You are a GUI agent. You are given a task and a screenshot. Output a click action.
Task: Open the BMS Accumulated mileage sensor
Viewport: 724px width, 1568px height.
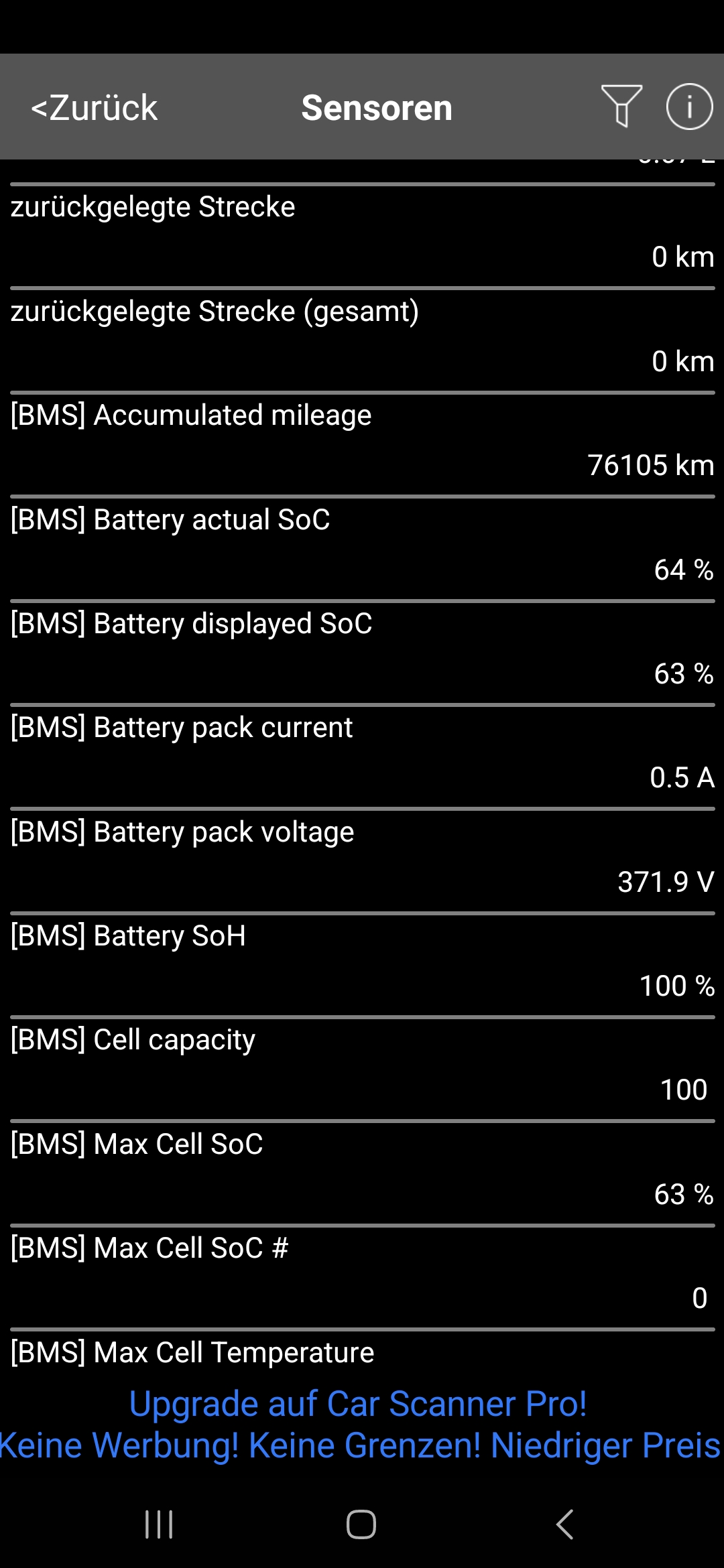pos(362,444)
